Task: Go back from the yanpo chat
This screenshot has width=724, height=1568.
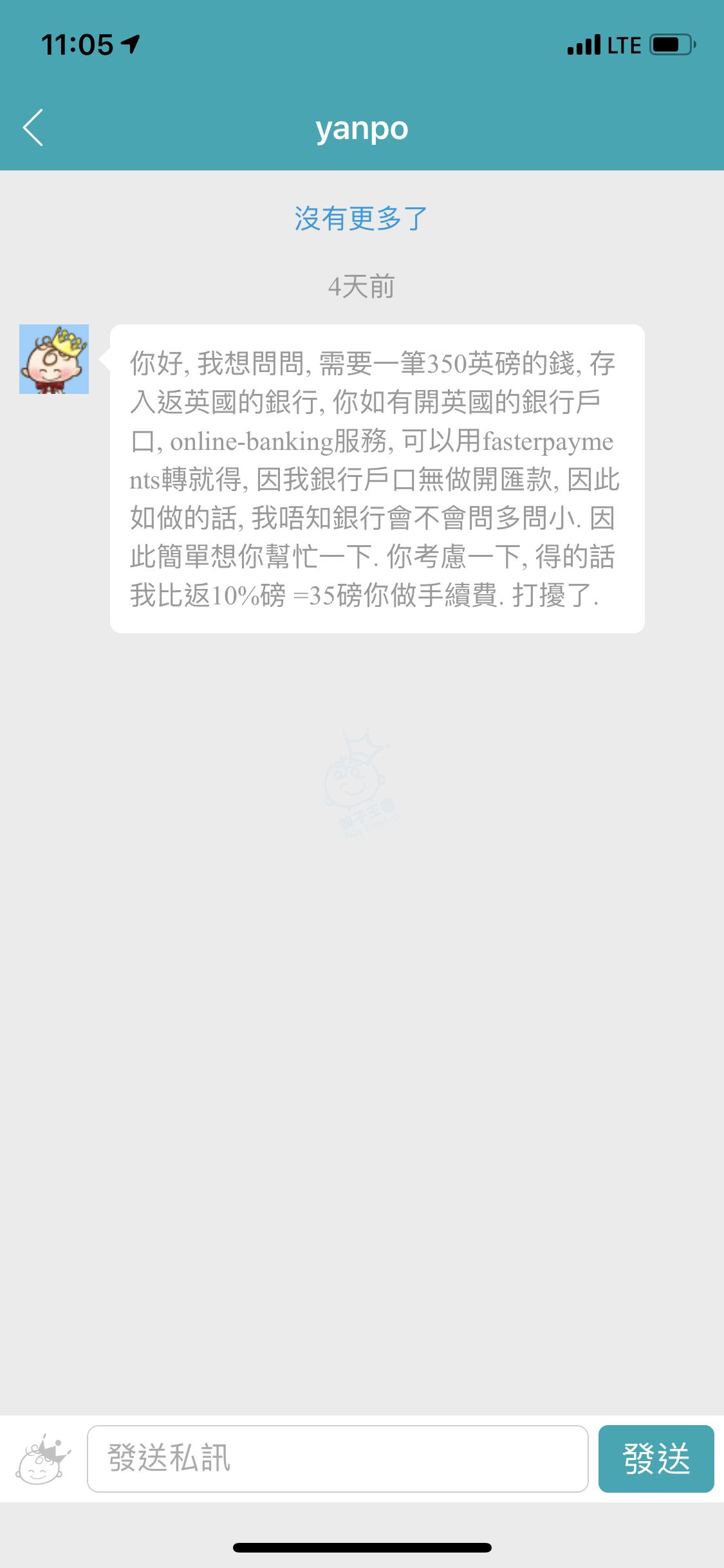Action: [33, 127]
